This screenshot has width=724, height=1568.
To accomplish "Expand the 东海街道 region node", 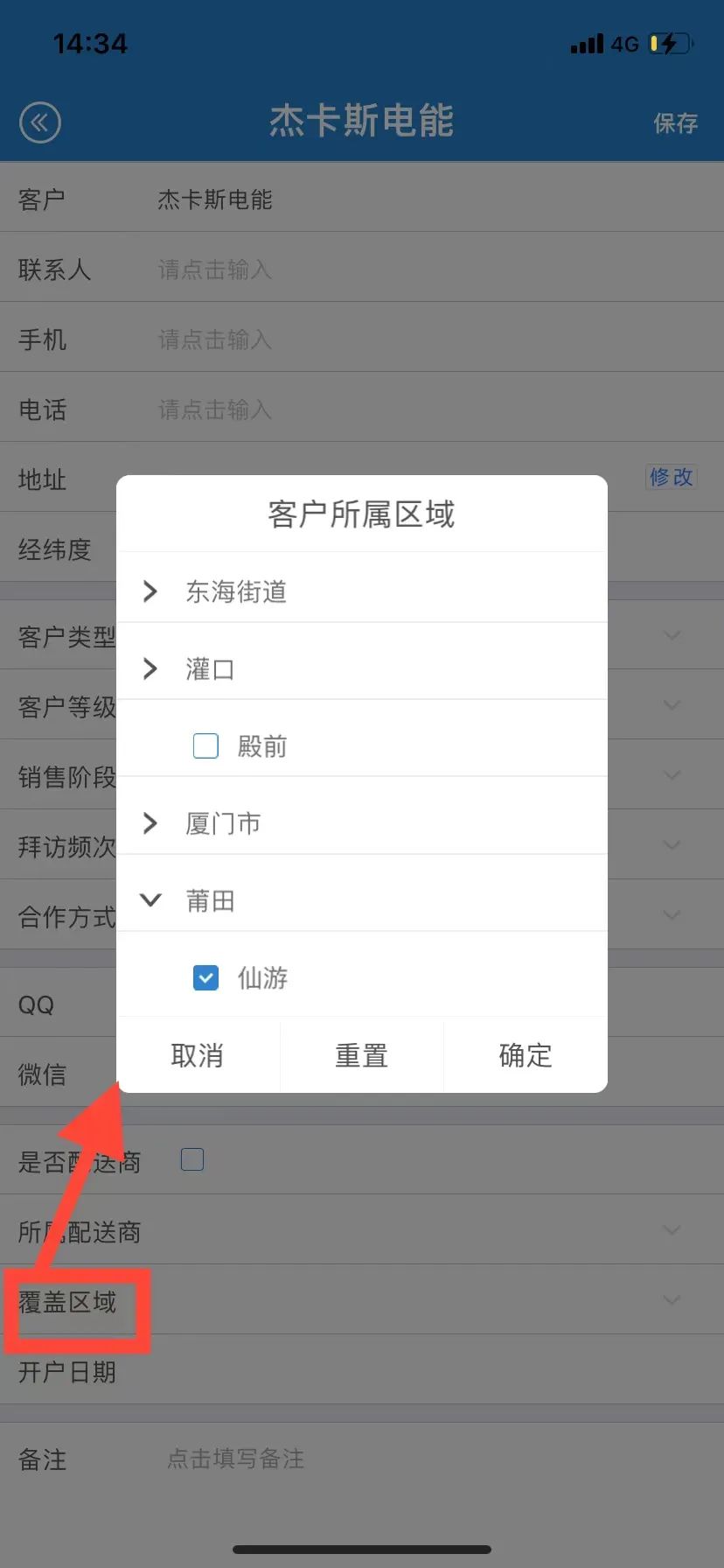I will click(150, 591).
